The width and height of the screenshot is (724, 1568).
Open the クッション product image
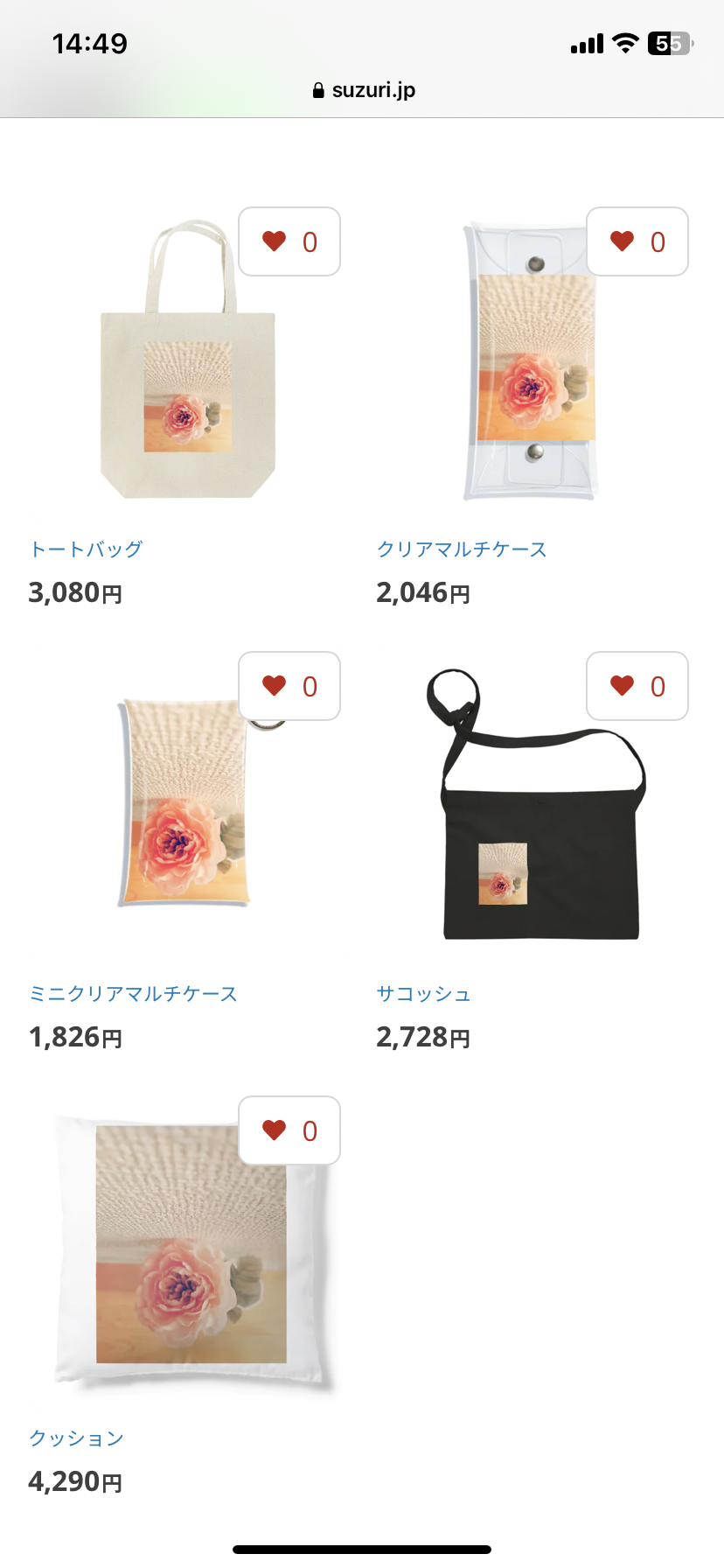[191, 1251]
